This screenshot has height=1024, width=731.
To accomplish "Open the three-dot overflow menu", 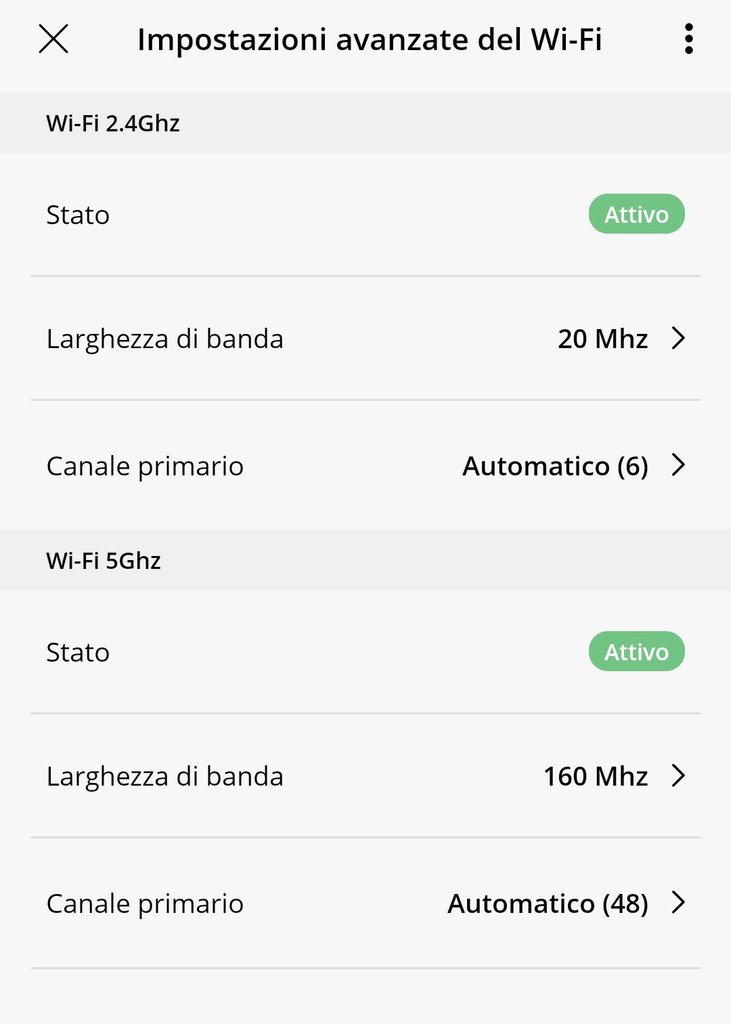I will (x=688, y=39).
